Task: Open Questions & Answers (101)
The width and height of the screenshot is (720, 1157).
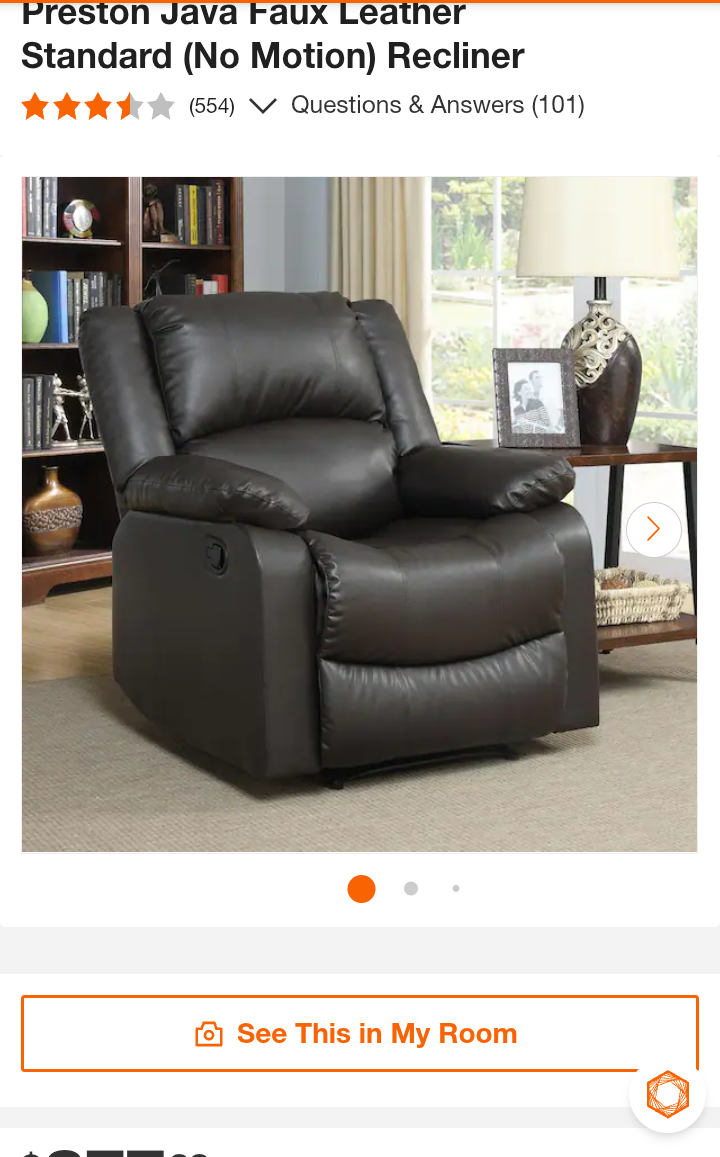Action: [x=437, y=105]
